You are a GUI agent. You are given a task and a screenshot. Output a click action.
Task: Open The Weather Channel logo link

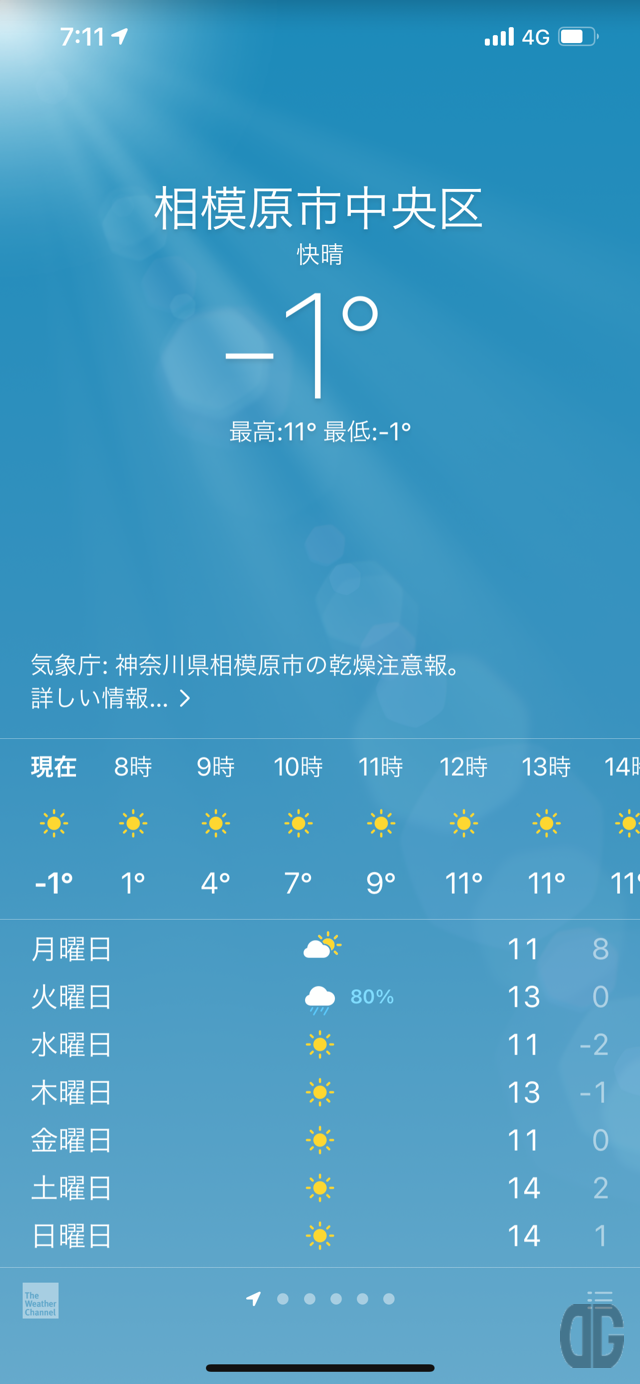(40, 1300)
